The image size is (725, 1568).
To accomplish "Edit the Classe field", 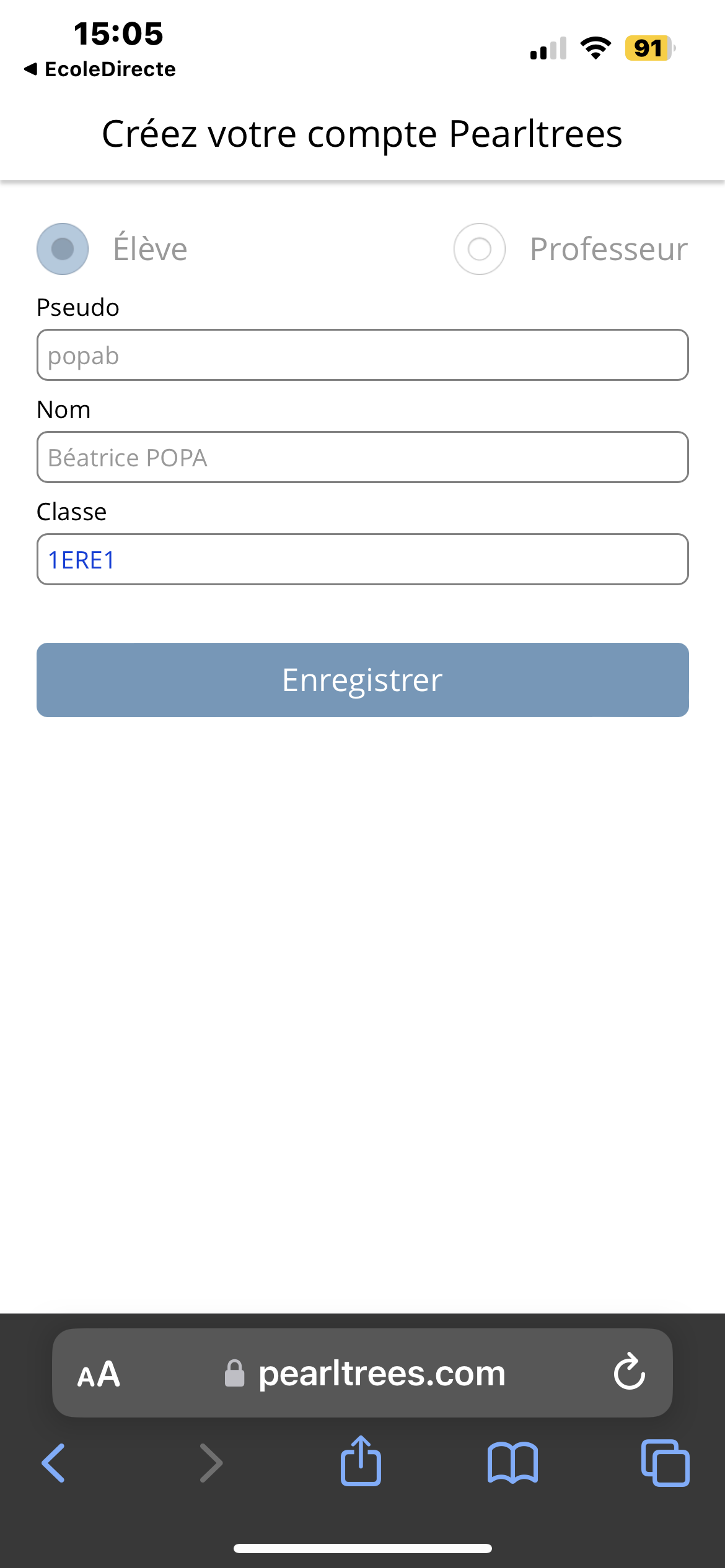I will [362, 560].
